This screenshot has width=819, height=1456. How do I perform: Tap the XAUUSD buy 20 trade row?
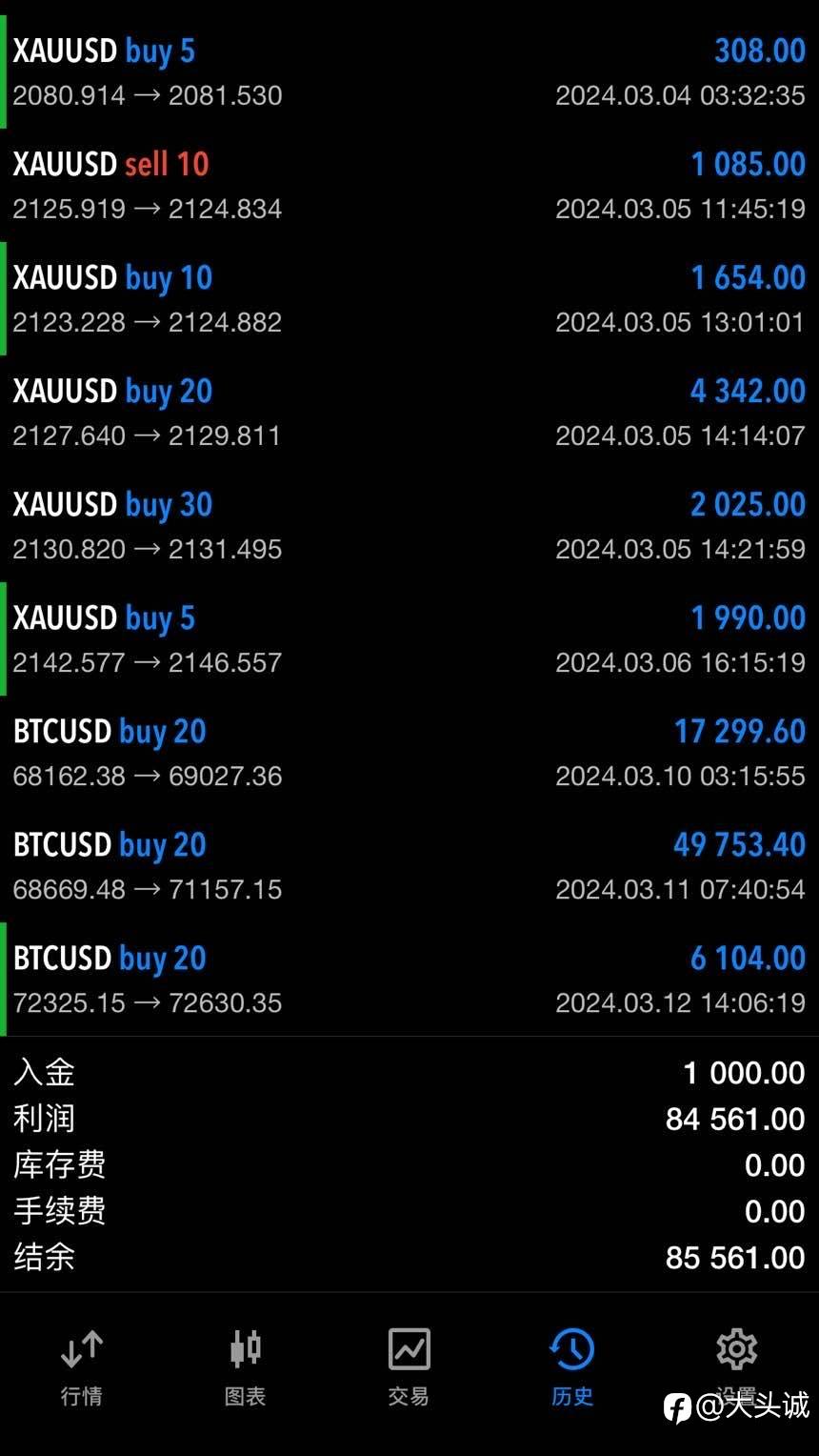coord(409,412)
